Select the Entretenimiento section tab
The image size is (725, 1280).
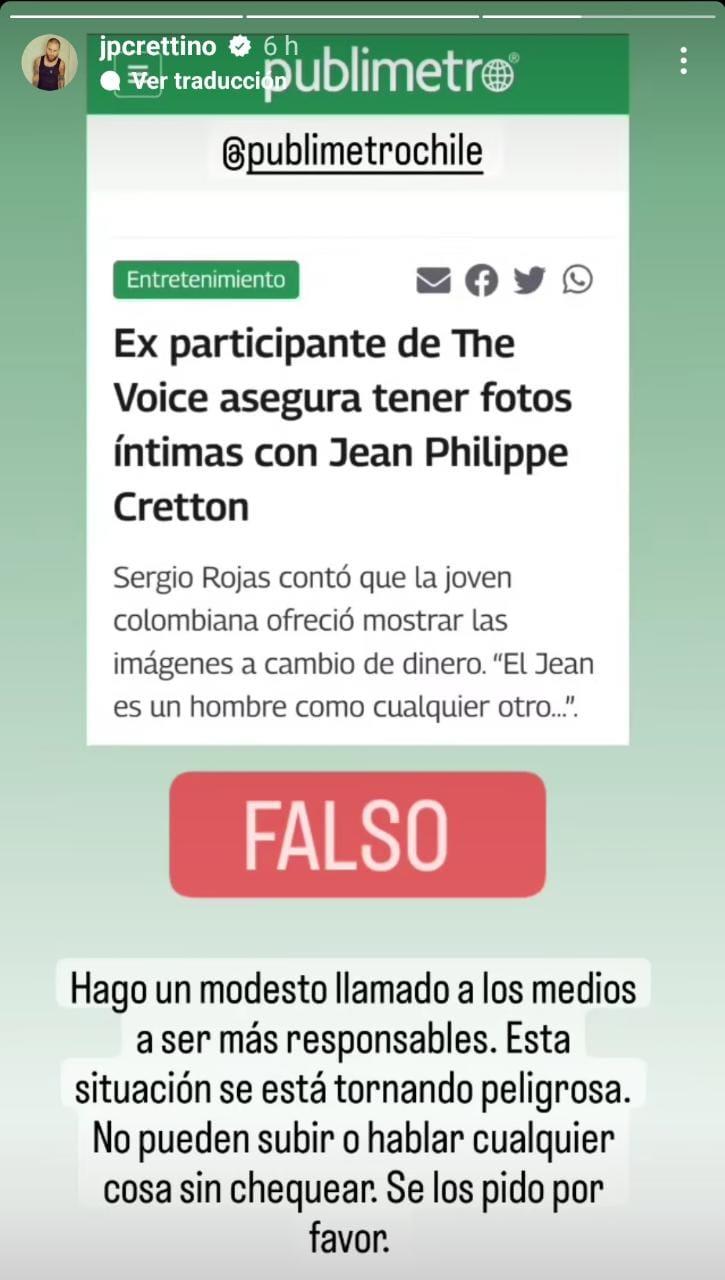tap(205, 280)
